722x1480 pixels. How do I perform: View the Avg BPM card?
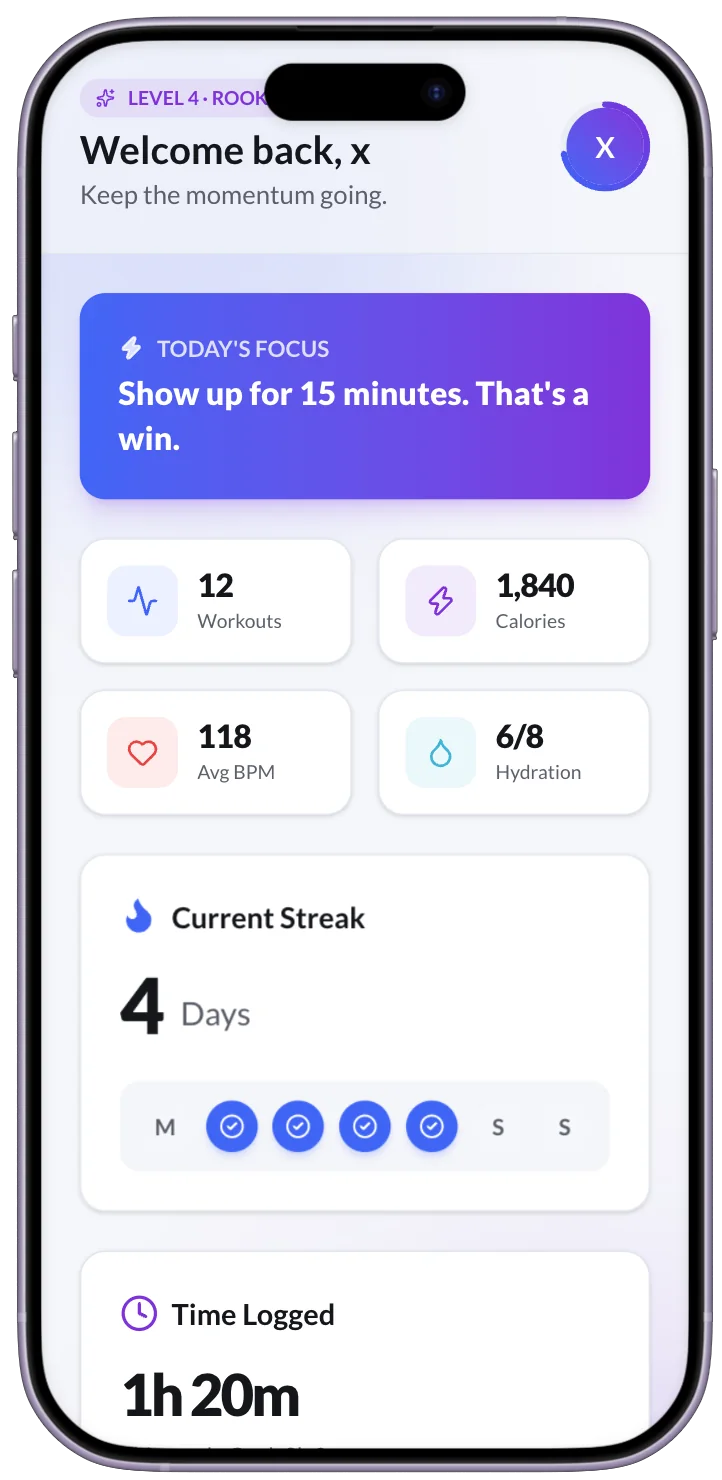[216, 752]
